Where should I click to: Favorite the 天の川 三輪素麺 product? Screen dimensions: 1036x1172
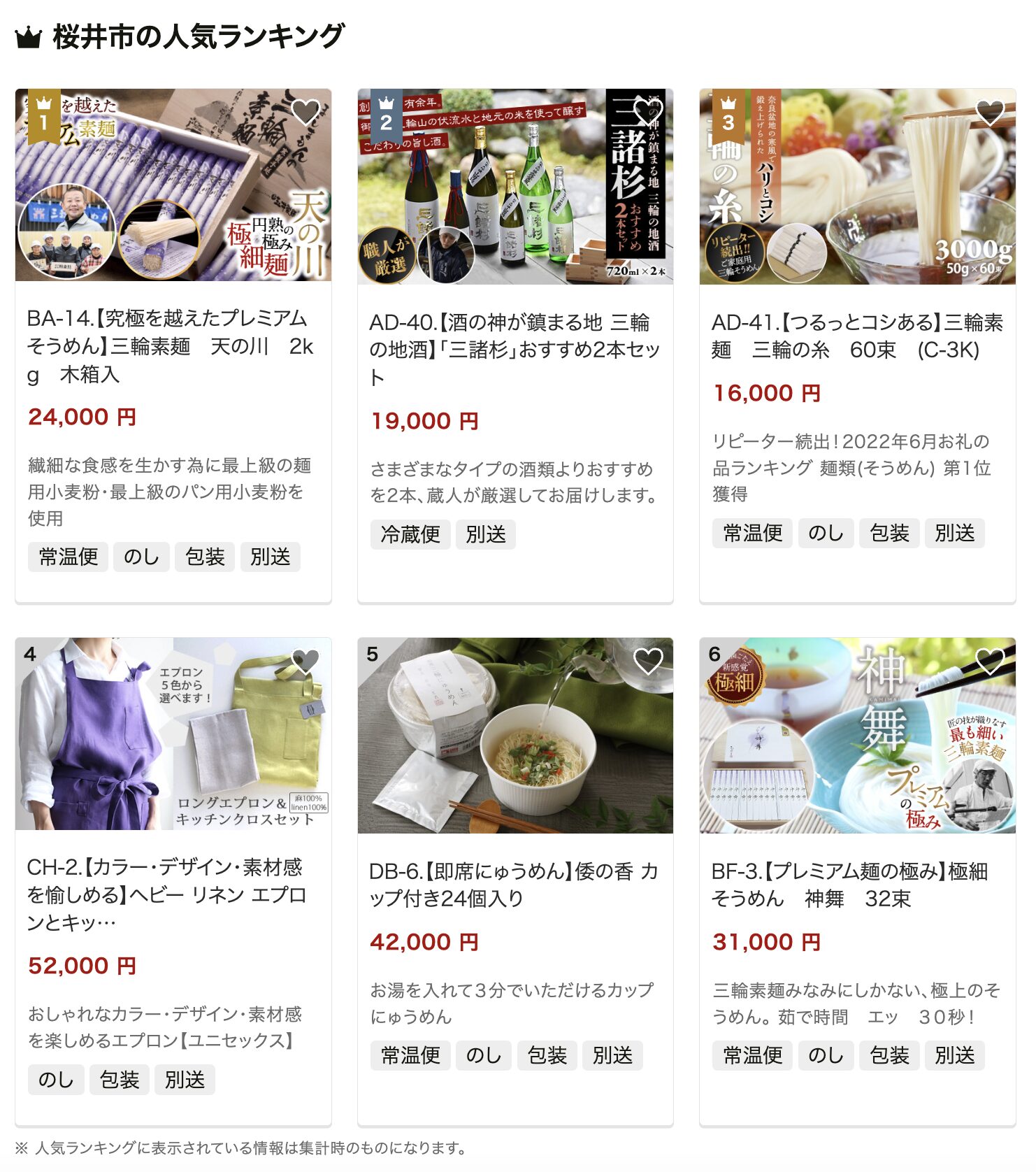coord(305,111)
